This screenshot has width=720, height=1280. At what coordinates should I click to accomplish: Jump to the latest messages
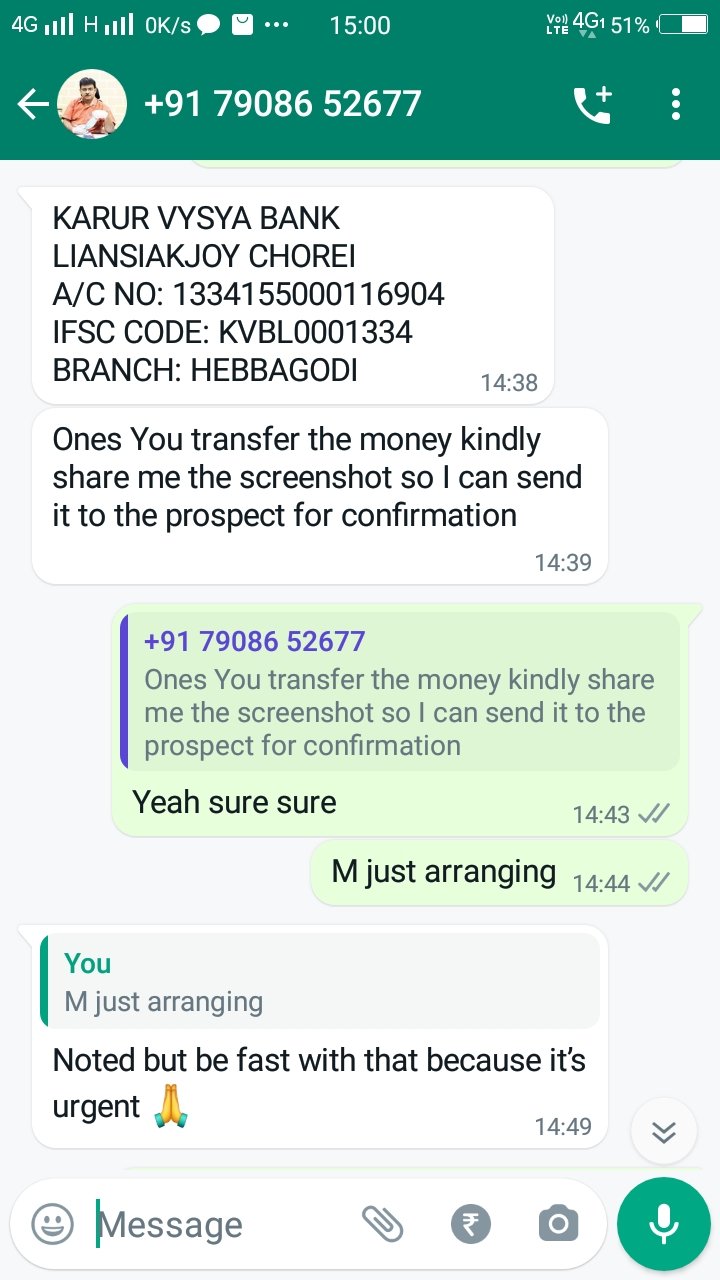click(664, 1131)
